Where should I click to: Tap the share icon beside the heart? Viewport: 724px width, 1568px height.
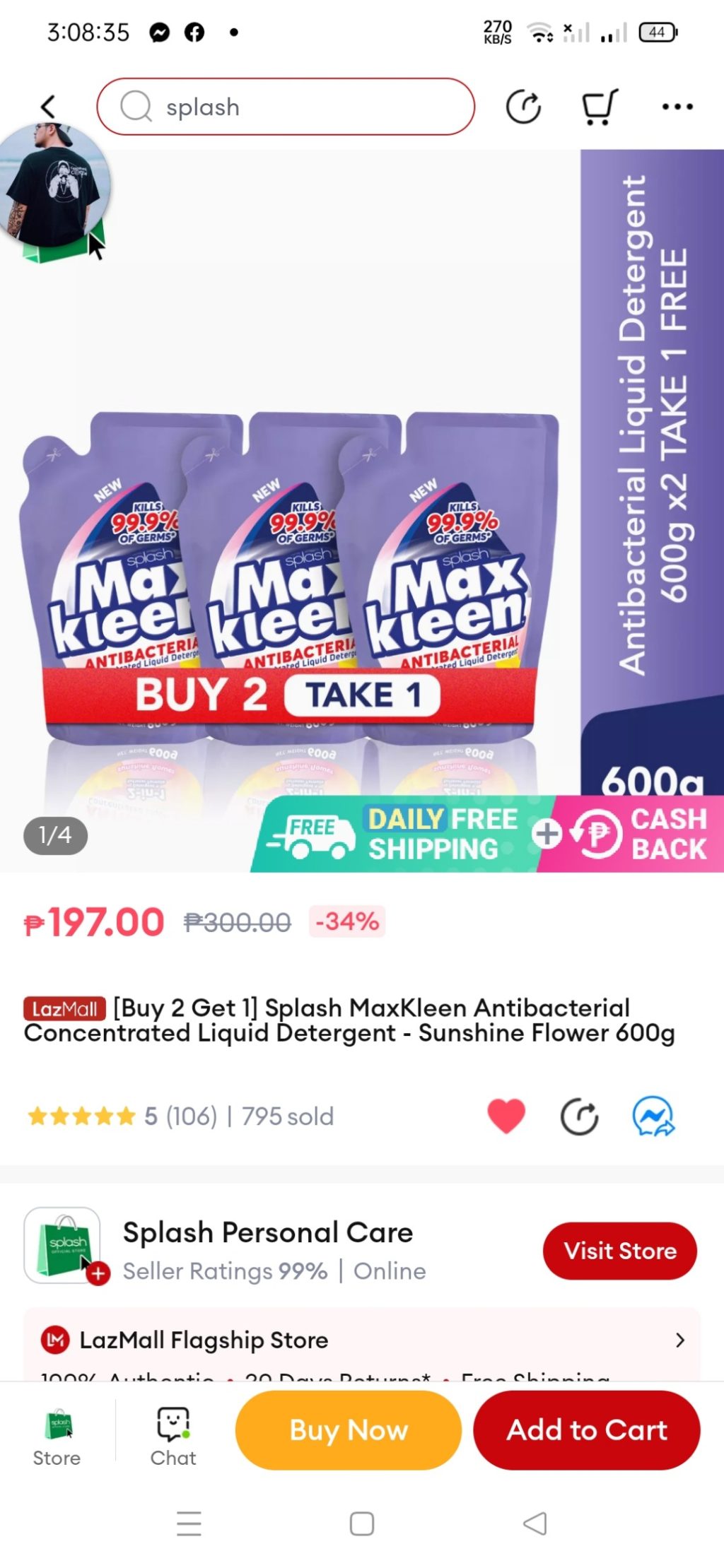click(579, 1116)
